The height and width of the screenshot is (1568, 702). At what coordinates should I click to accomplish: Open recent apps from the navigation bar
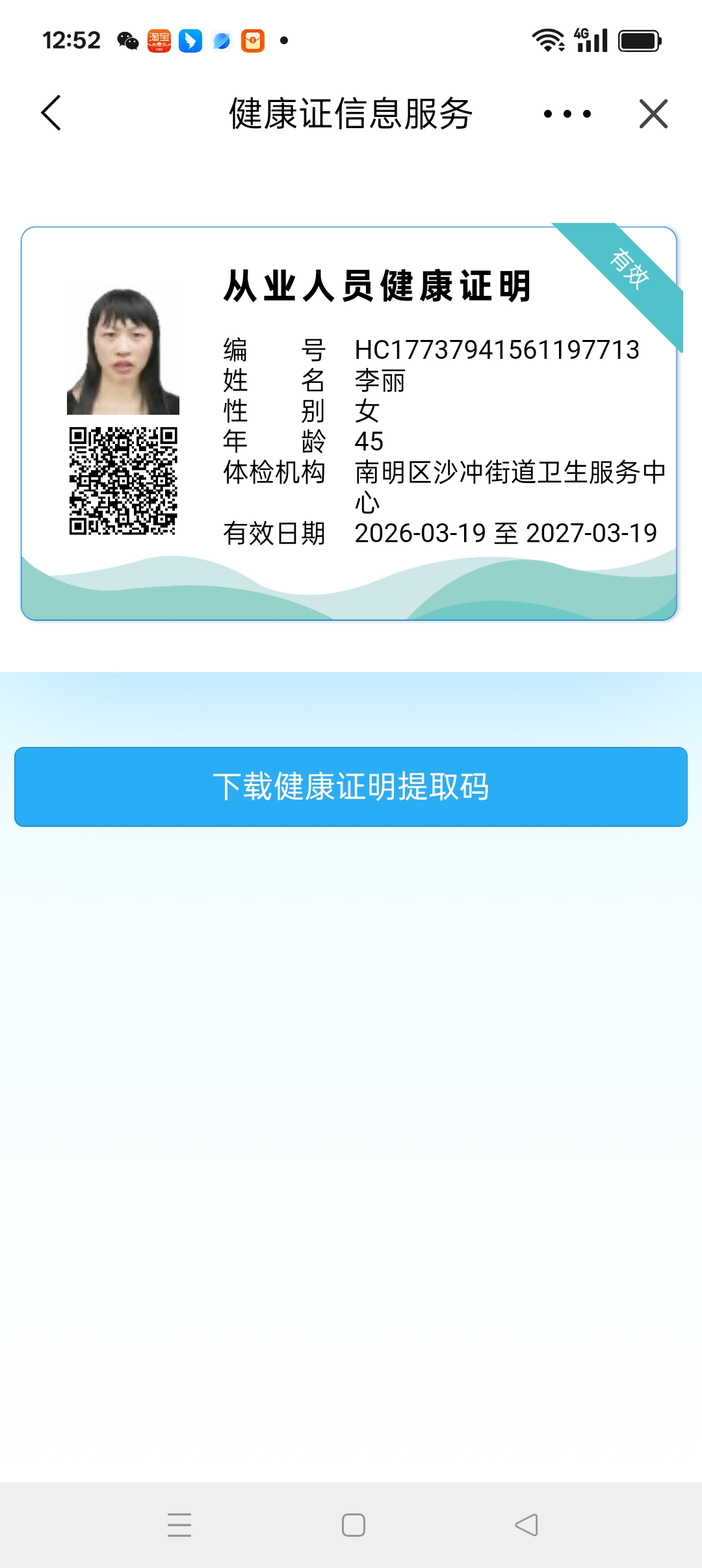coord(179,1524)
